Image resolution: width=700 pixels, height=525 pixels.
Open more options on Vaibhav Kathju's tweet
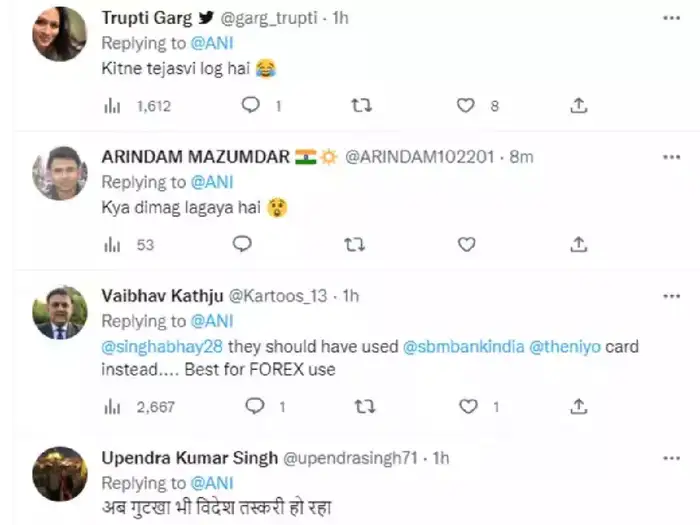[668, 296]
